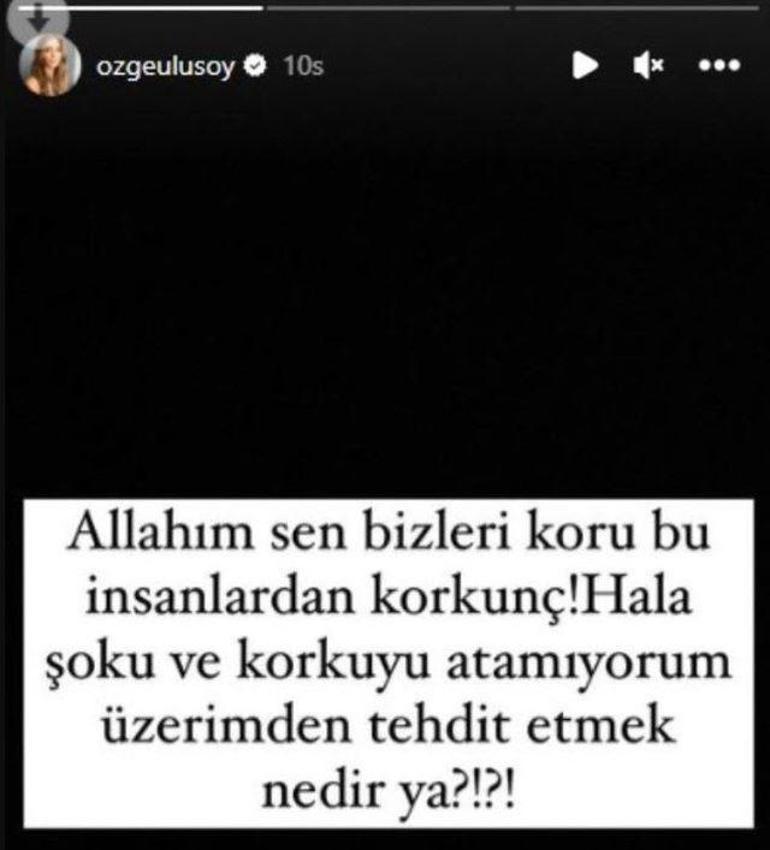Play the paused story

click(x=585, y=66)
